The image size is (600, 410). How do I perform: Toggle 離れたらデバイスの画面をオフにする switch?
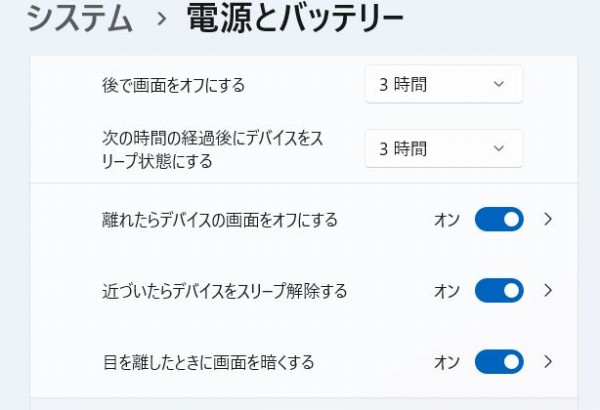click(x=499, y=220)
